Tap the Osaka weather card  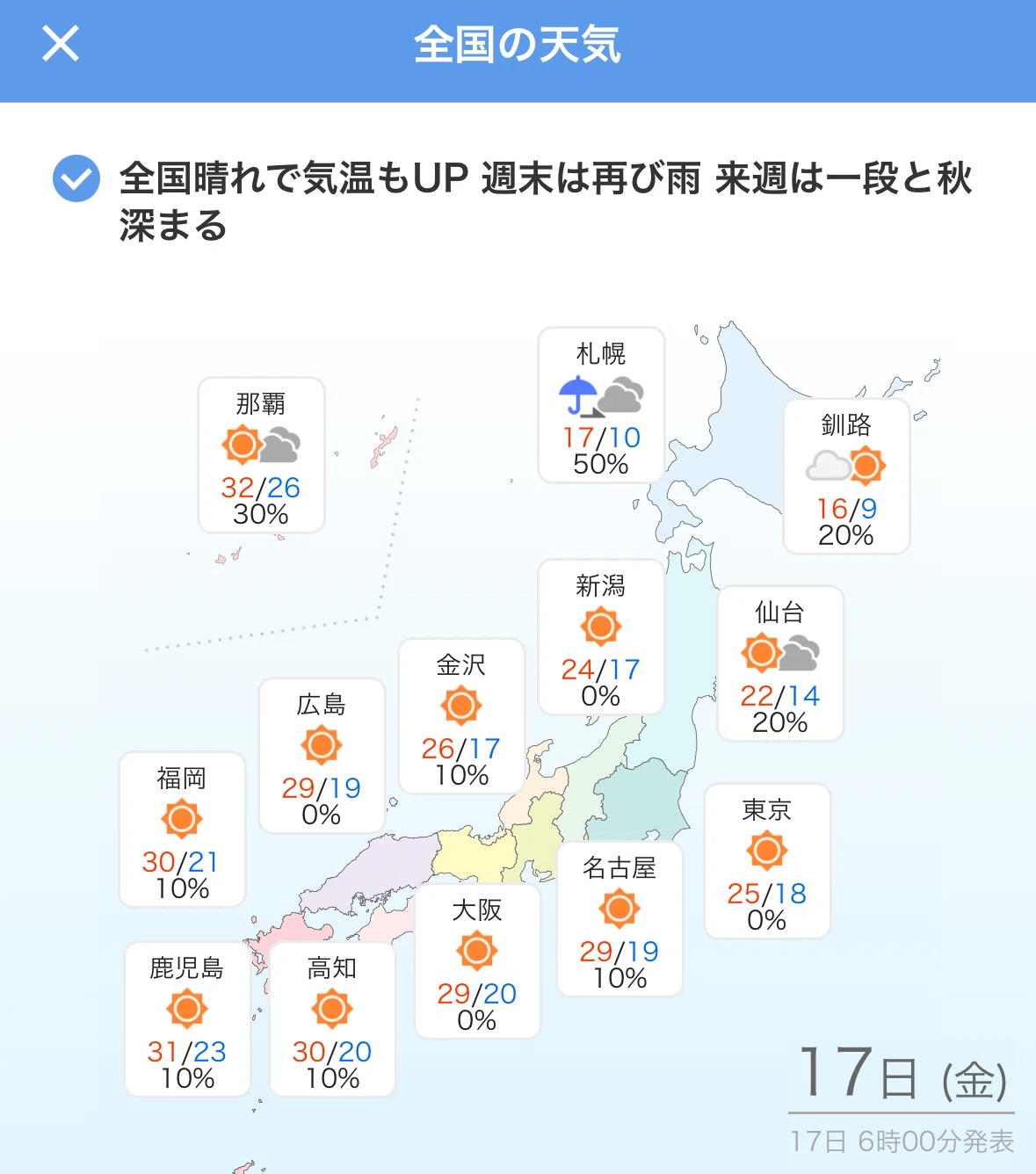[477, 961]
